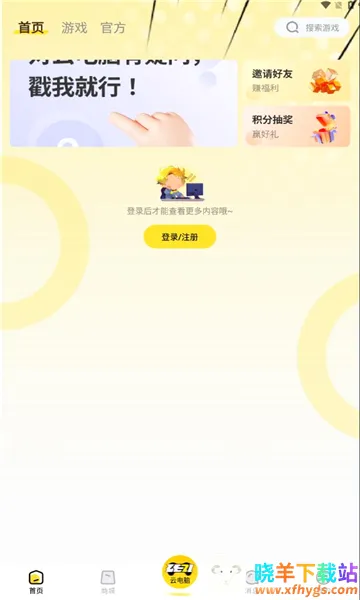The width and height of the screenshot is (360, 600).
Task: Open 云电脑 in the bottom bar
Action: (180, 571)
